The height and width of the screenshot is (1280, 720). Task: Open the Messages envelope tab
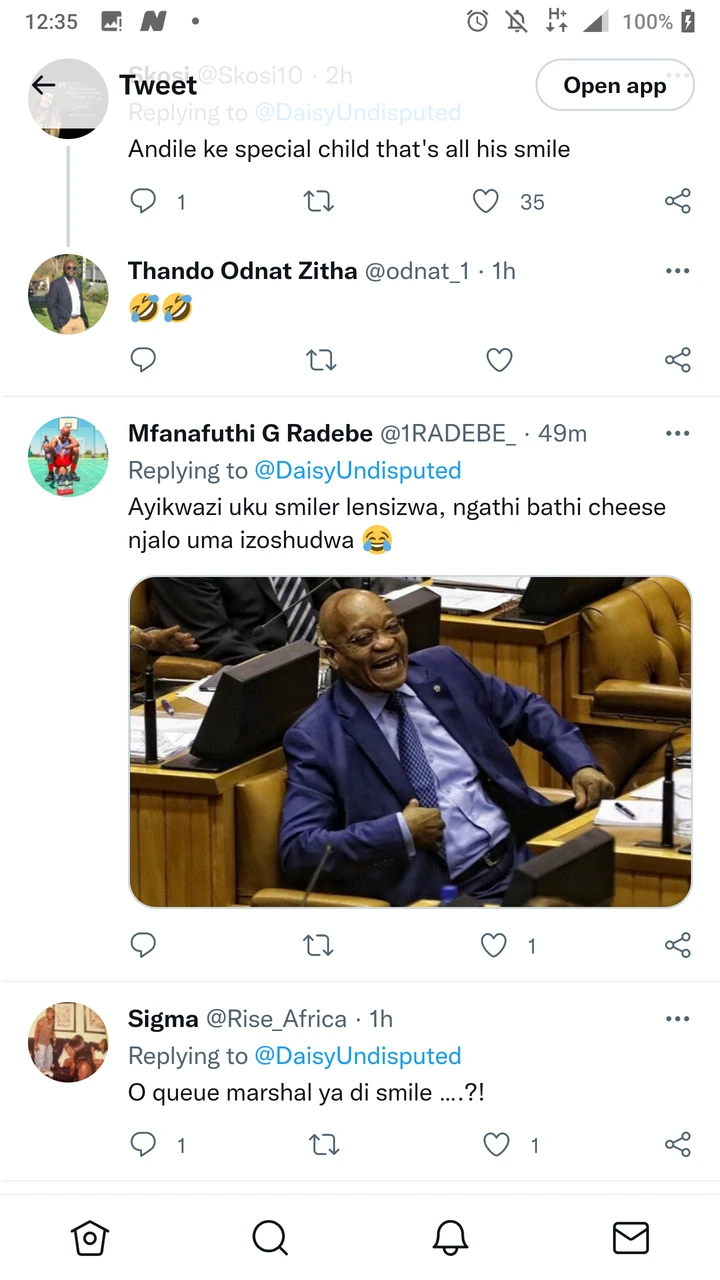[631, 1239]
